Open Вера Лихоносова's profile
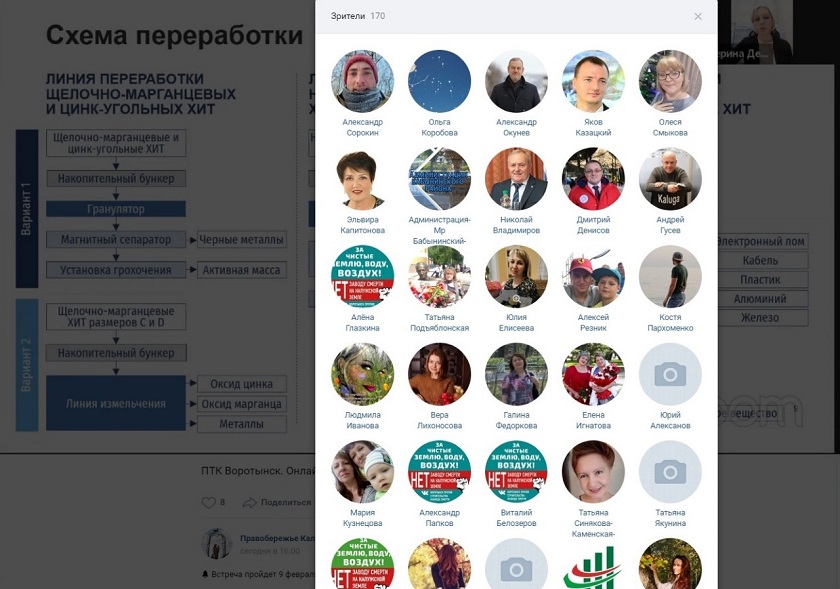 (439, 374)
